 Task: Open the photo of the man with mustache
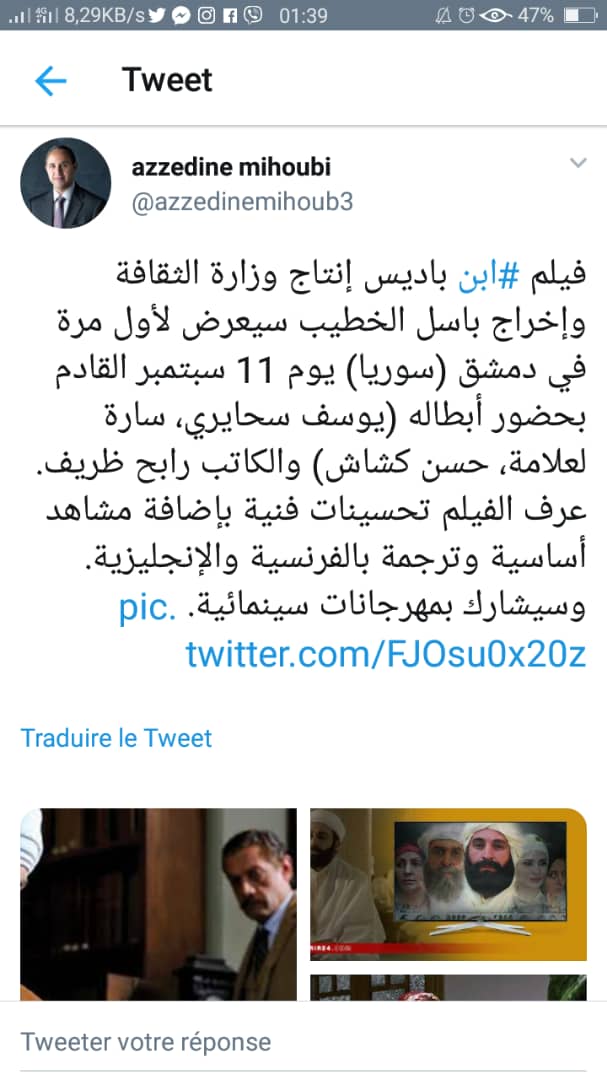pos(158,904)
